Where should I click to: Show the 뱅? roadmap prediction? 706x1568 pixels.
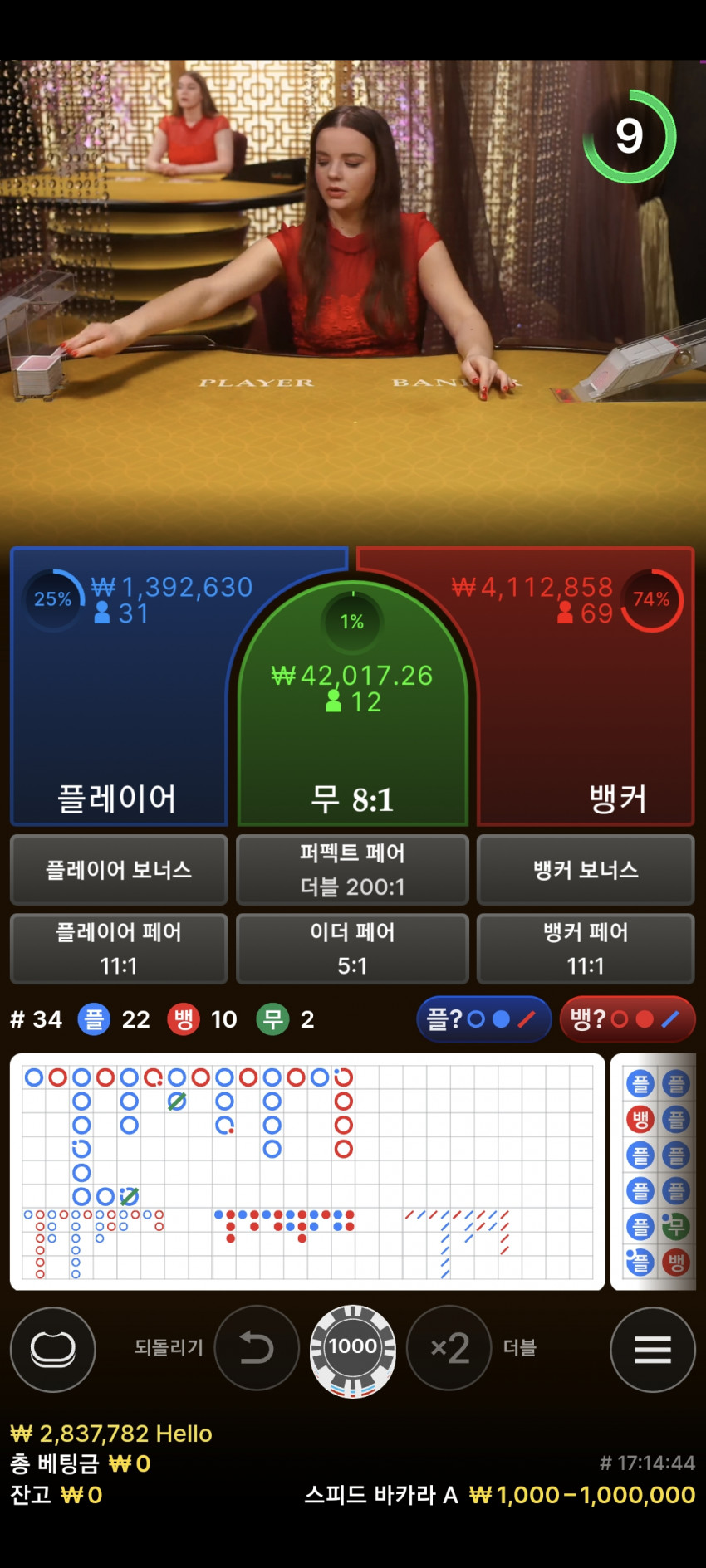coord(627,1019)
